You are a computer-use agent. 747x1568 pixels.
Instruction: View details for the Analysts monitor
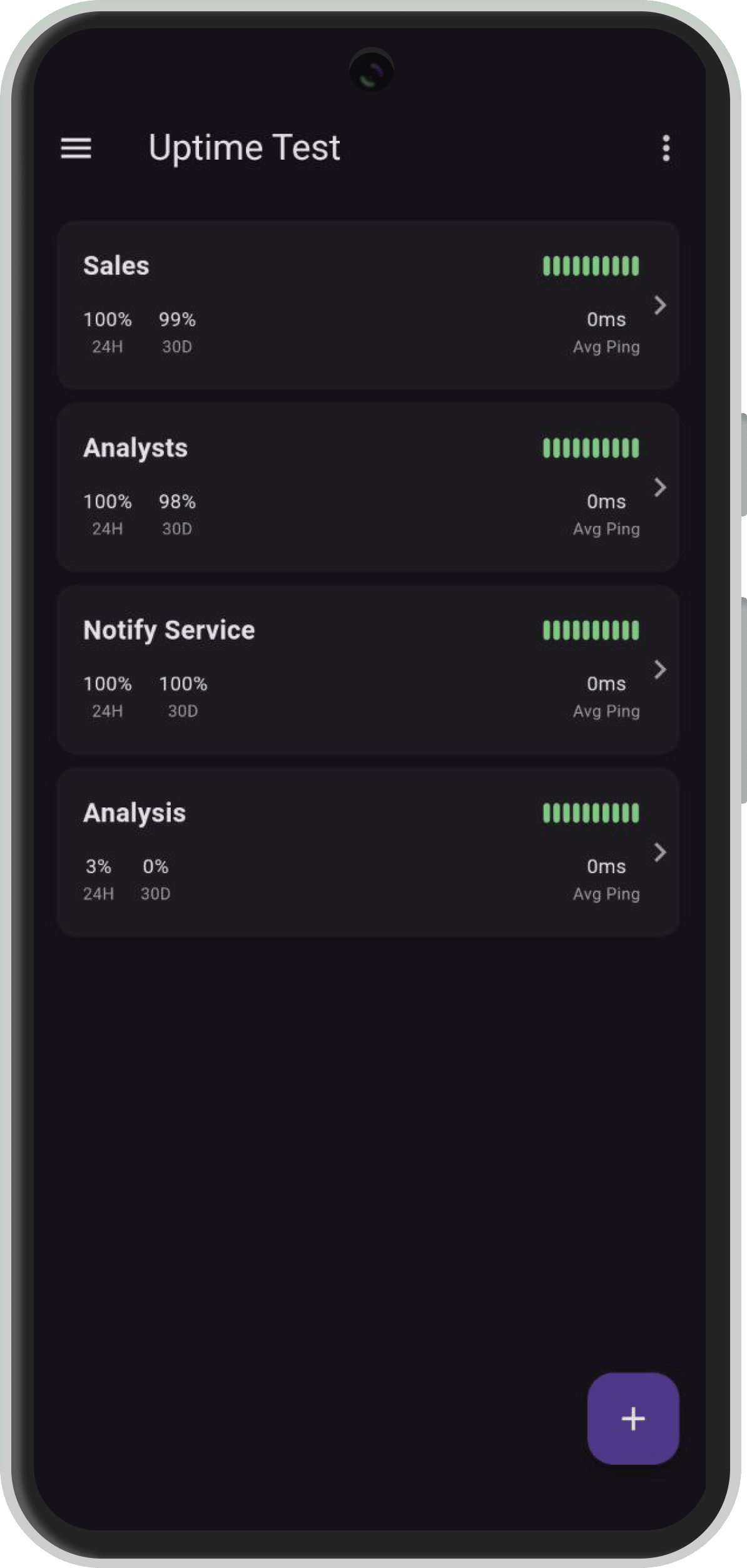pos(368,487)
